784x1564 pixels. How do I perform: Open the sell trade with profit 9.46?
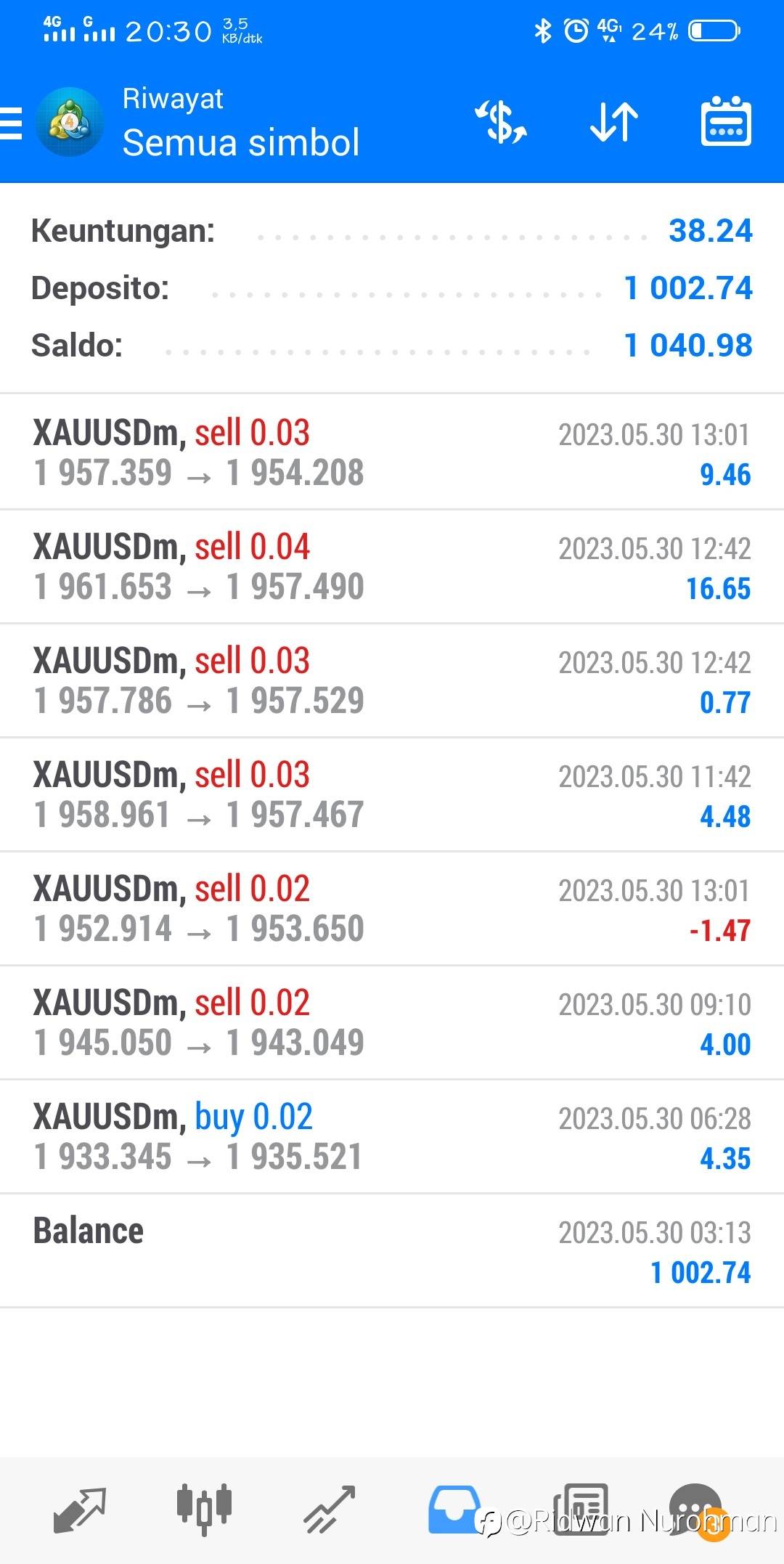pos(392,452)
